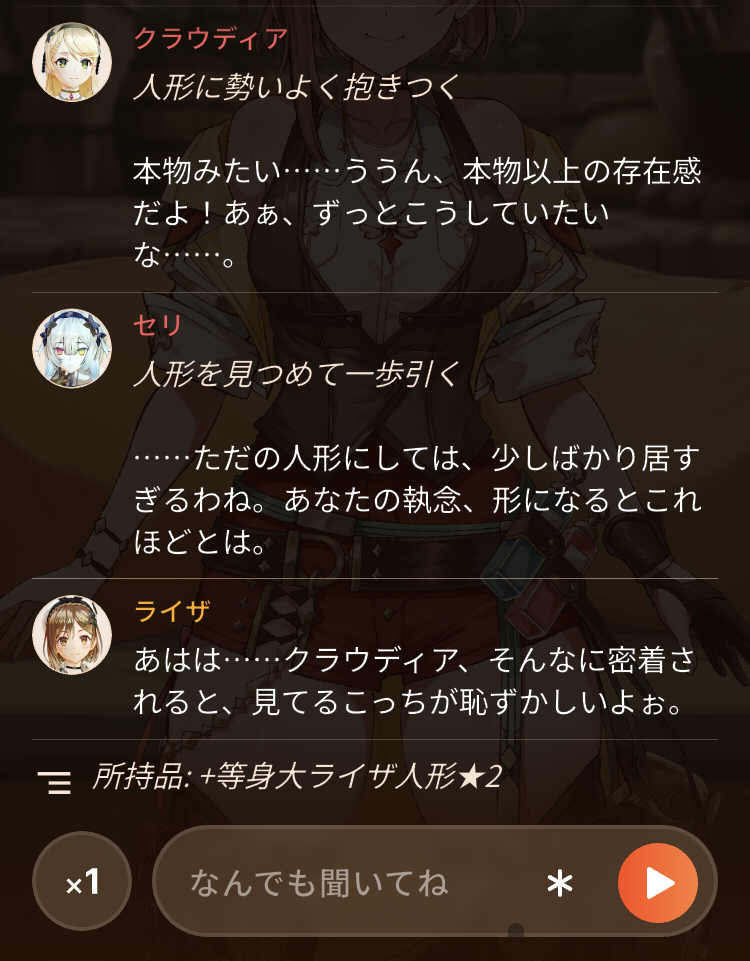This screenshot has height=961, width=750.
Task: Open the asterisk options icon
Action: (x=559, y=884)
